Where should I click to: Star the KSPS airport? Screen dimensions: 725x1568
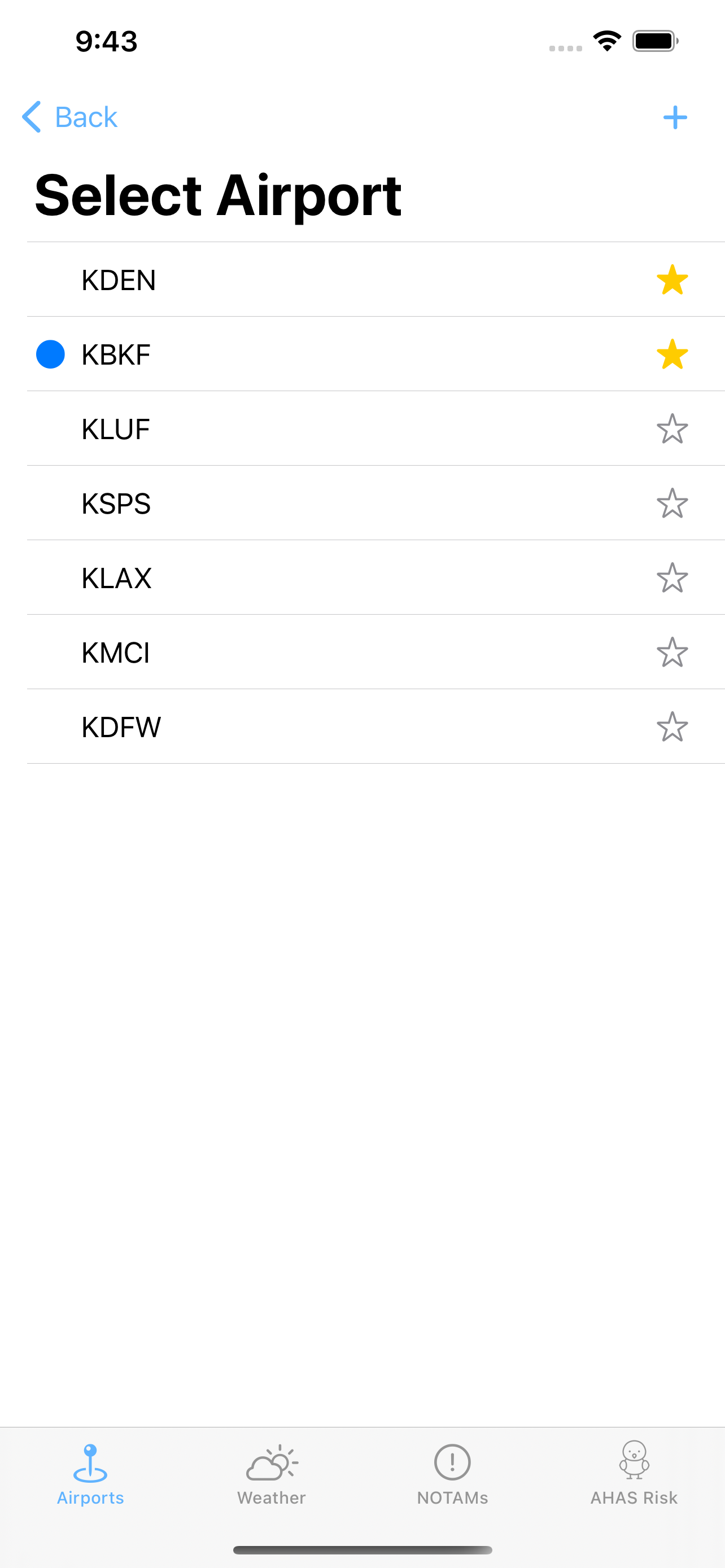(x=672, y=503)
